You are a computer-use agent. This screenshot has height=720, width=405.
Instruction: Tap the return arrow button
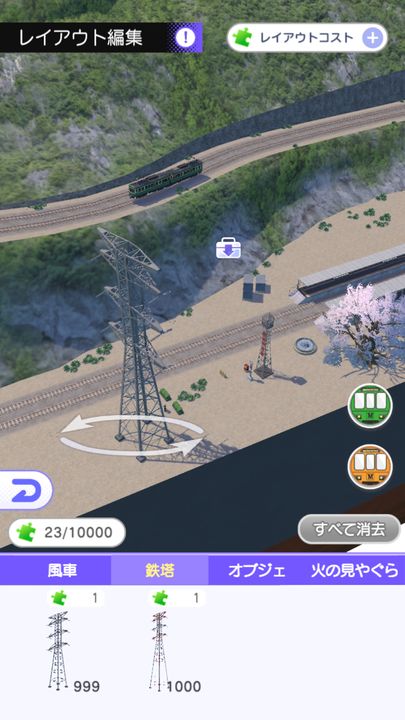(26, 490)
